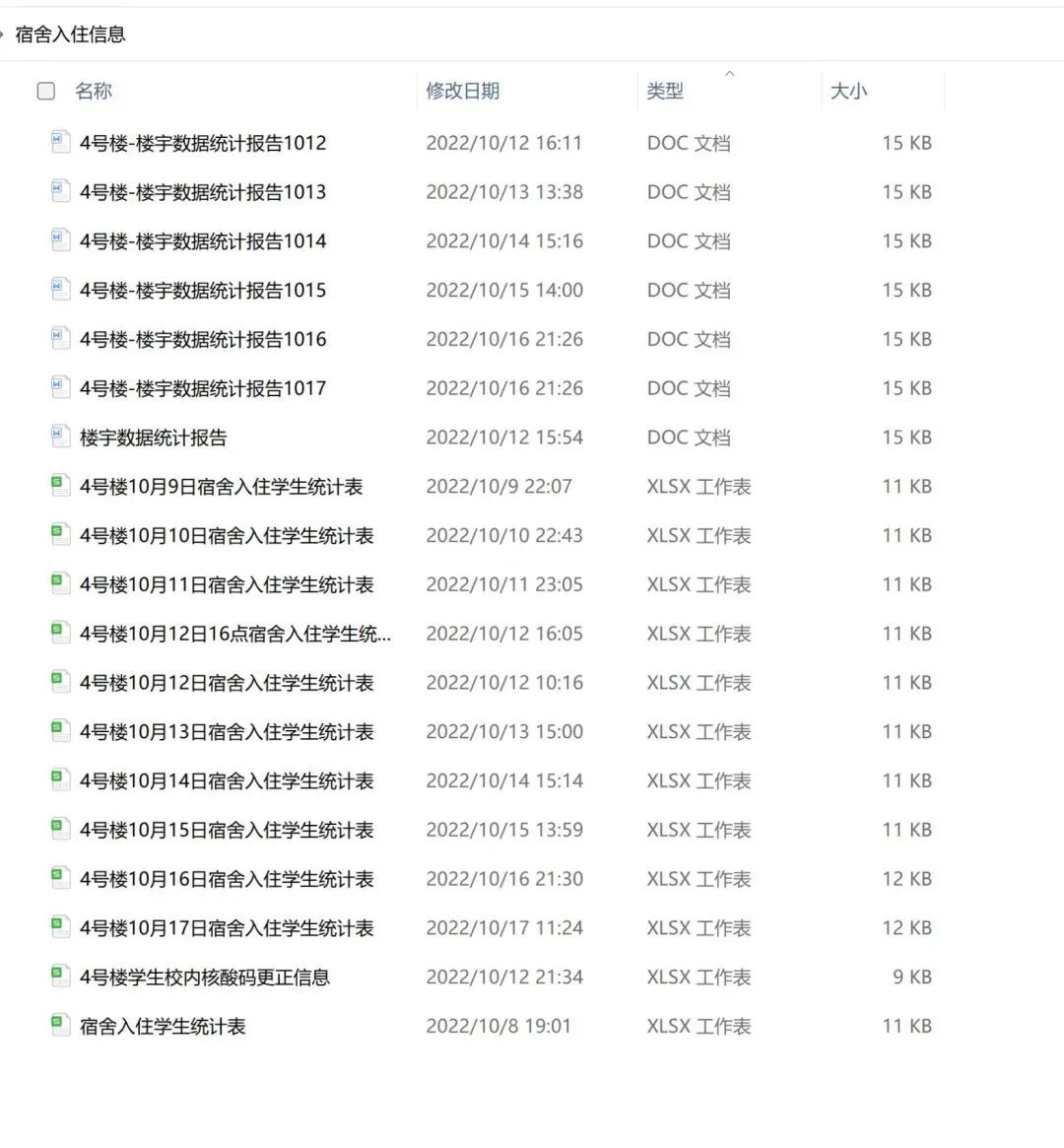Viewport: 1064px width, 1148px height.
Task: Select 4号楼10月10日宿舍入住学生统计表 file
Action: (x=227, y=536)
